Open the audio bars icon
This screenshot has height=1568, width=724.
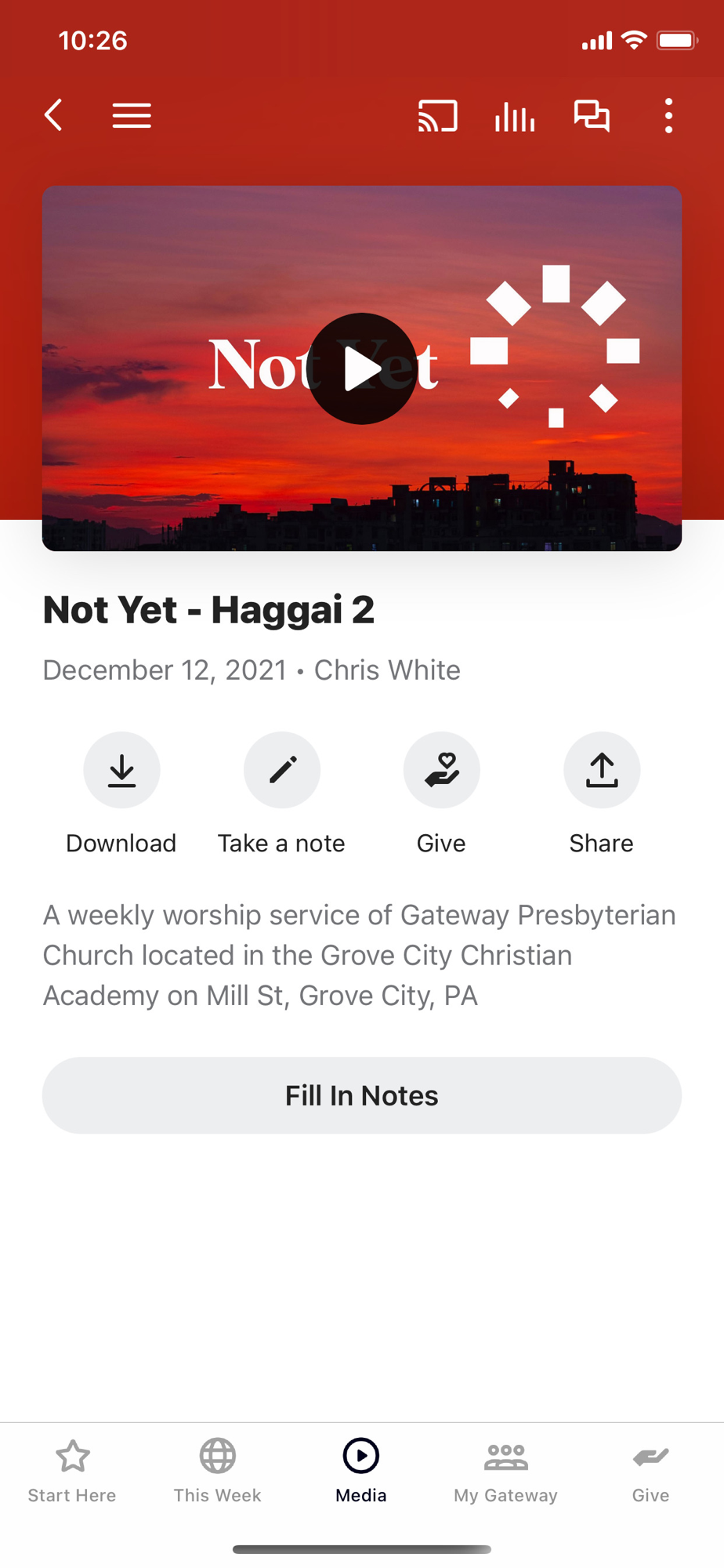point(515,116)
